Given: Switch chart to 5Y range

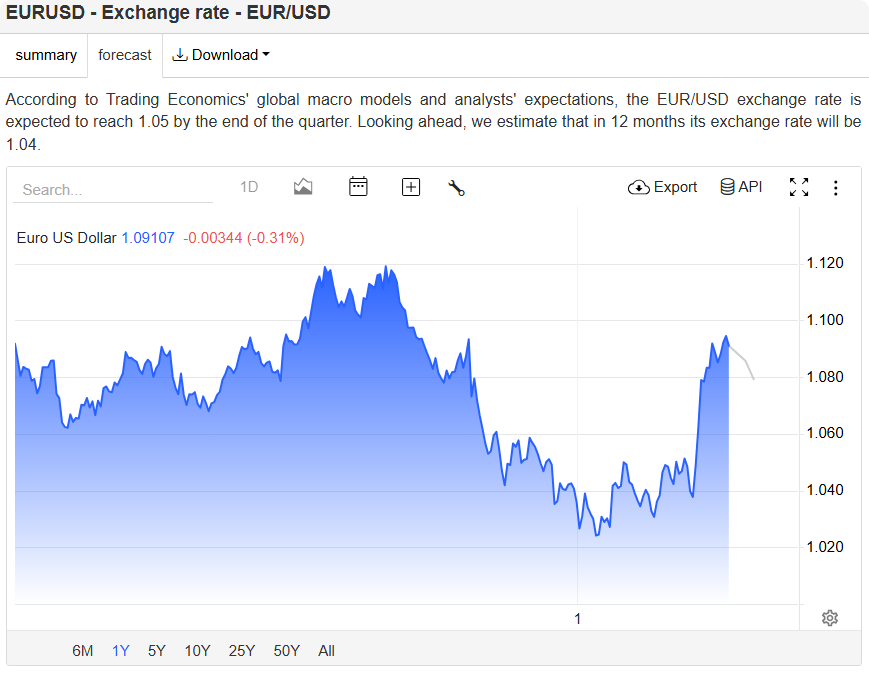Looking at the screenshot, I should (x=157, y=651).
